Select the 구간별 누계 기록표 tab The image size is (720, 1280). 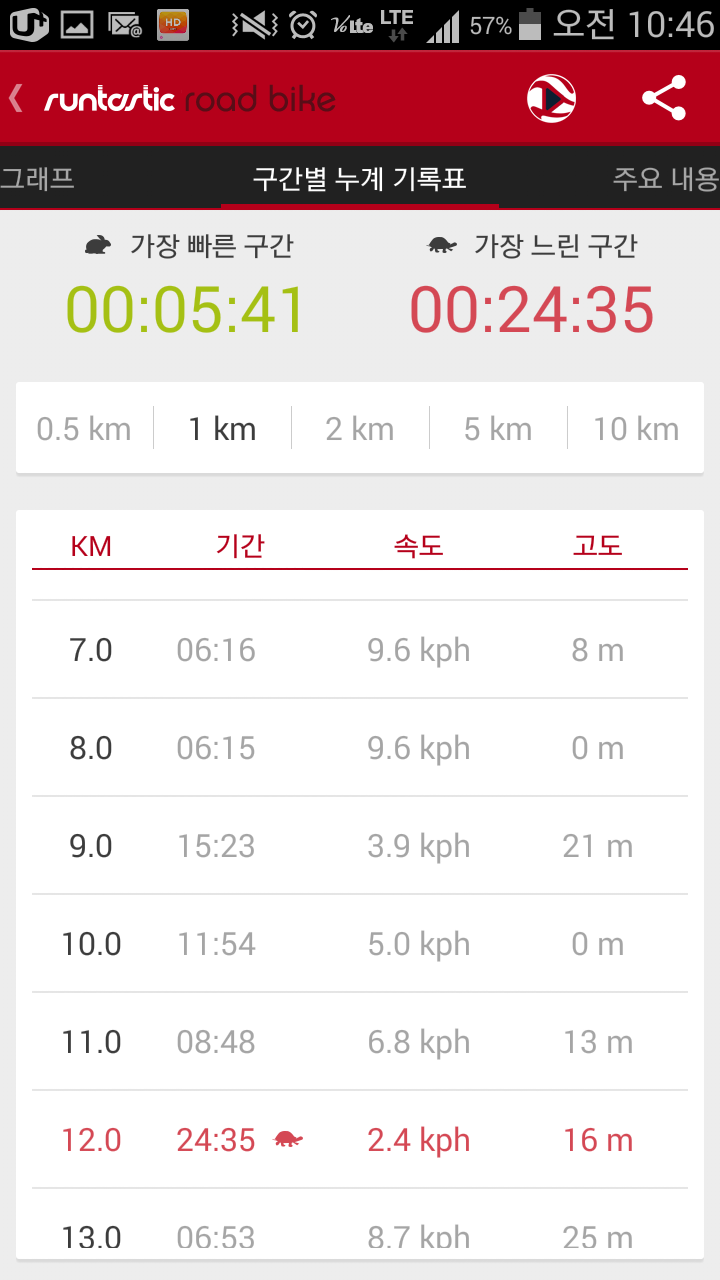pos(360,179)
